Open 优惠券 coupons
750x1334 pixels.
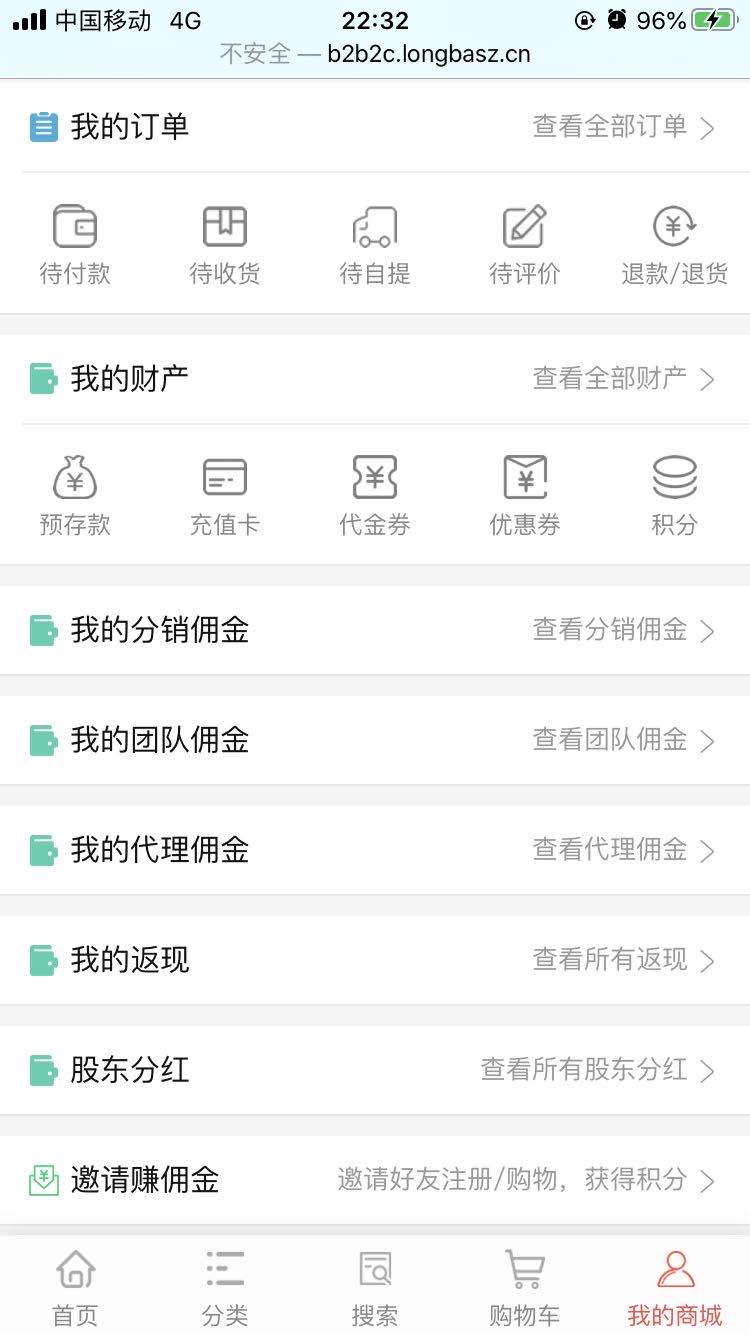pos(525,495)
